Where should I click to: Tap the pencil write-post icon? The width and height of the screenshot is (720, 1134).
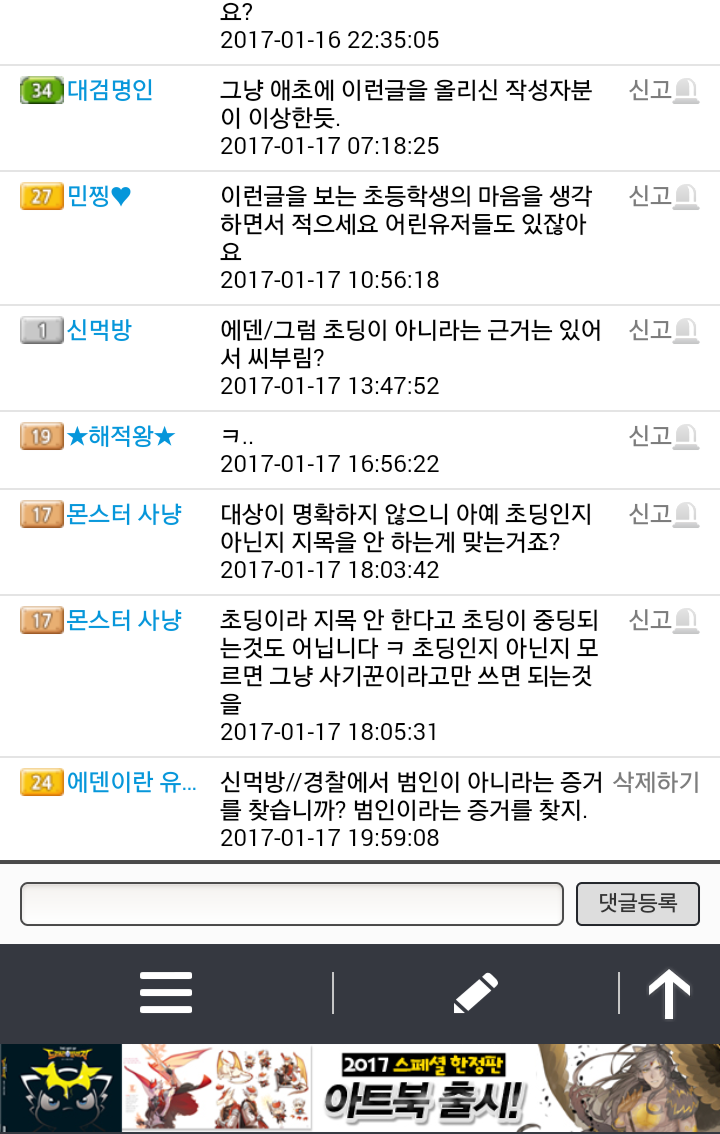(475, 993)
